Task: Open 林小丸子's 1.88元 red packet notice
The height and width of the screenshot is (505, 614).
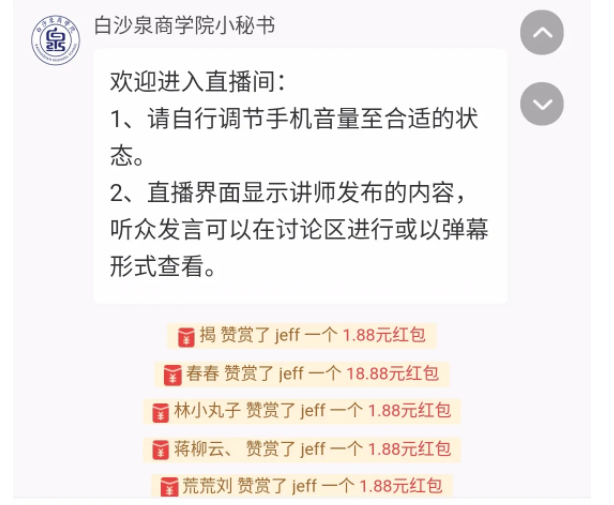Action: pos(302,411)
